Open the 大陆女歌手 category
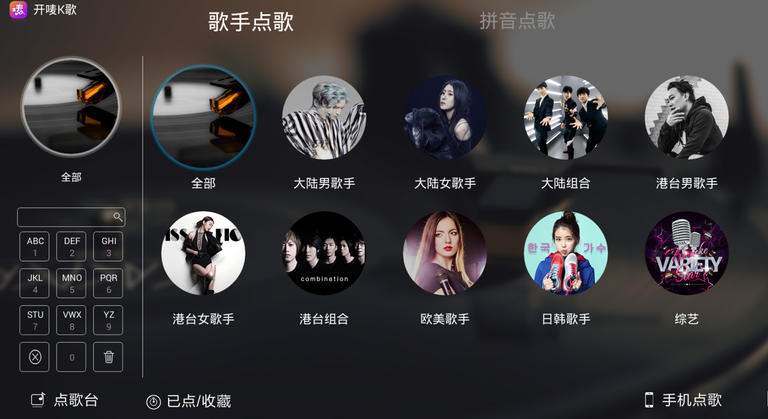Viewport: 768px width, 419px height. click(445, 118)
